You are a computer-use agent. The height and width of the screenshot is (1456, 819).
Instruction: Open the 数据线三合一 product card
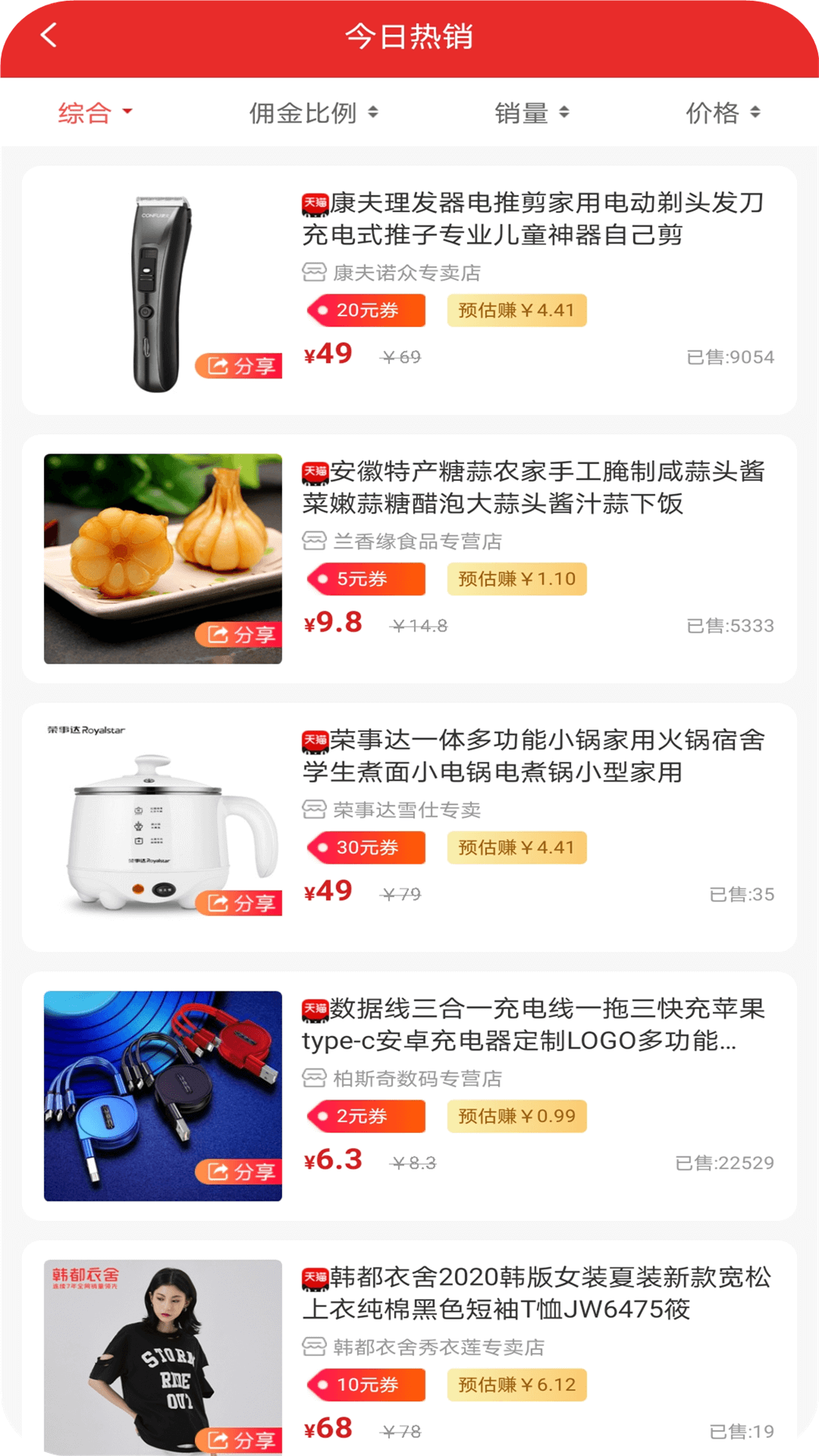pos(531,1025)
